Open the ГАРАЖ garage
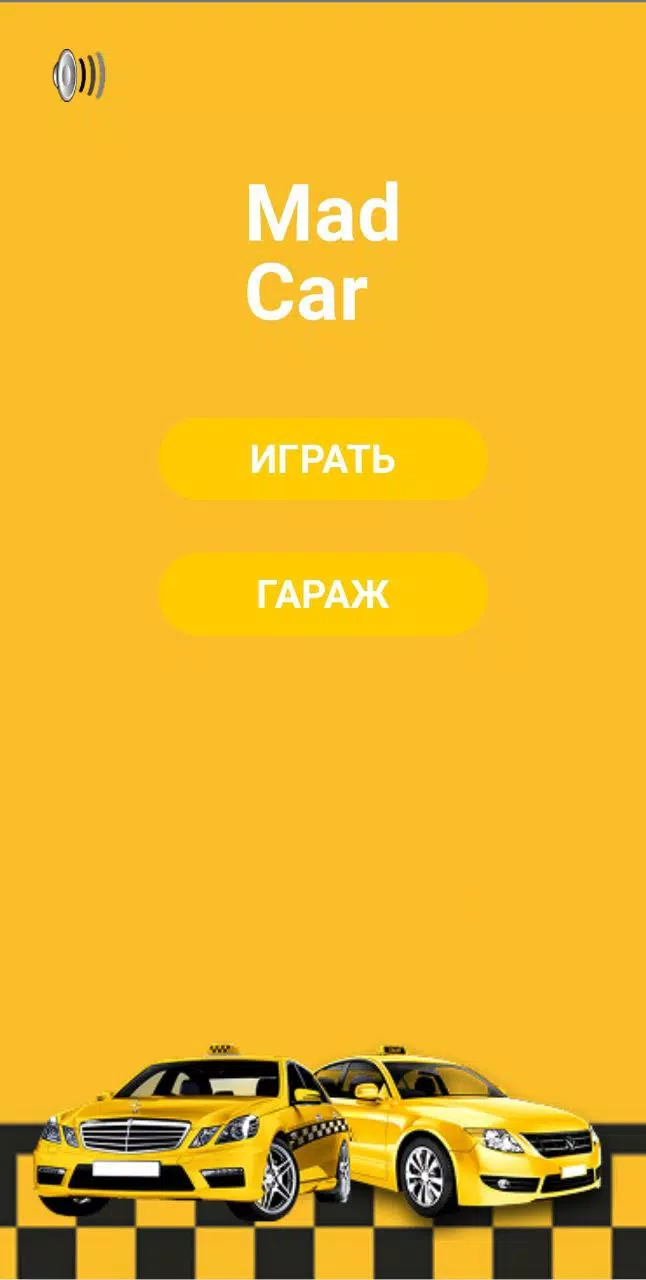The image size is (646, 1280). 323,594
